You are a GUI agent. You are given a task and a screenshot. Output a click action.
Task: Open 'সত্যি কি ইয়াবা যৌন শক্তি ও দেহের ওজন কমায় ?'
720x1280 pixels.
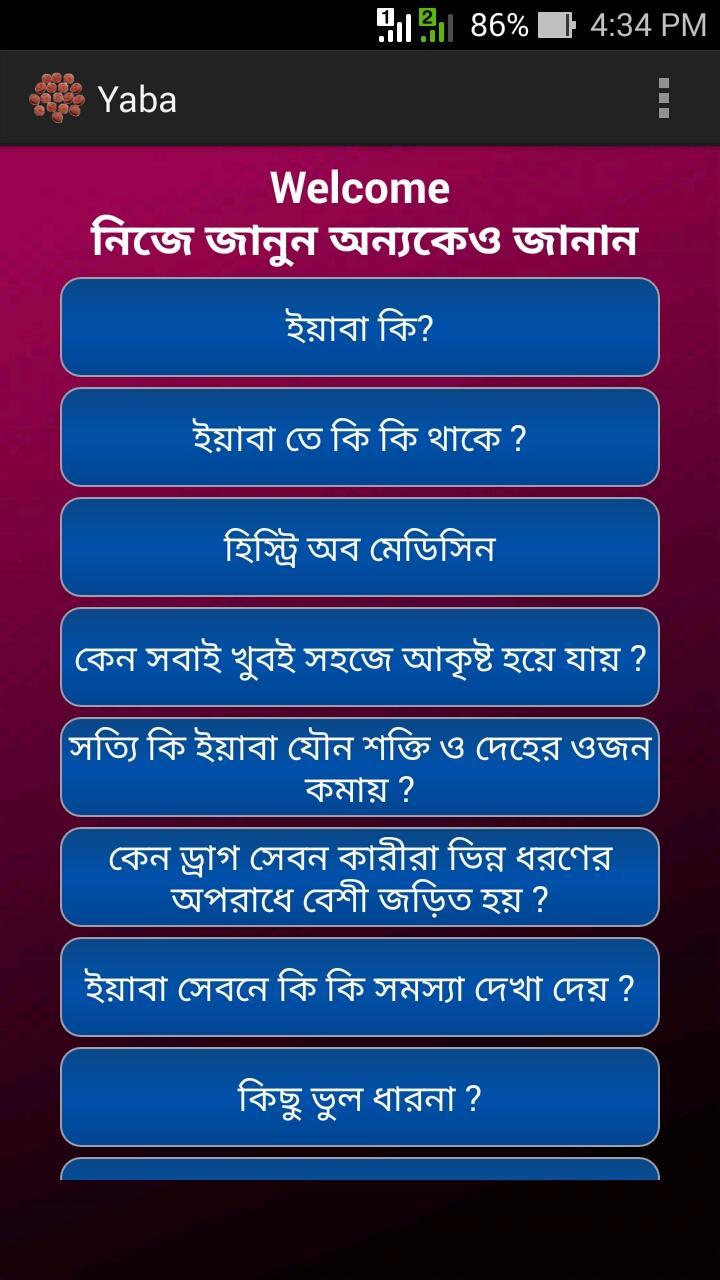360,767
